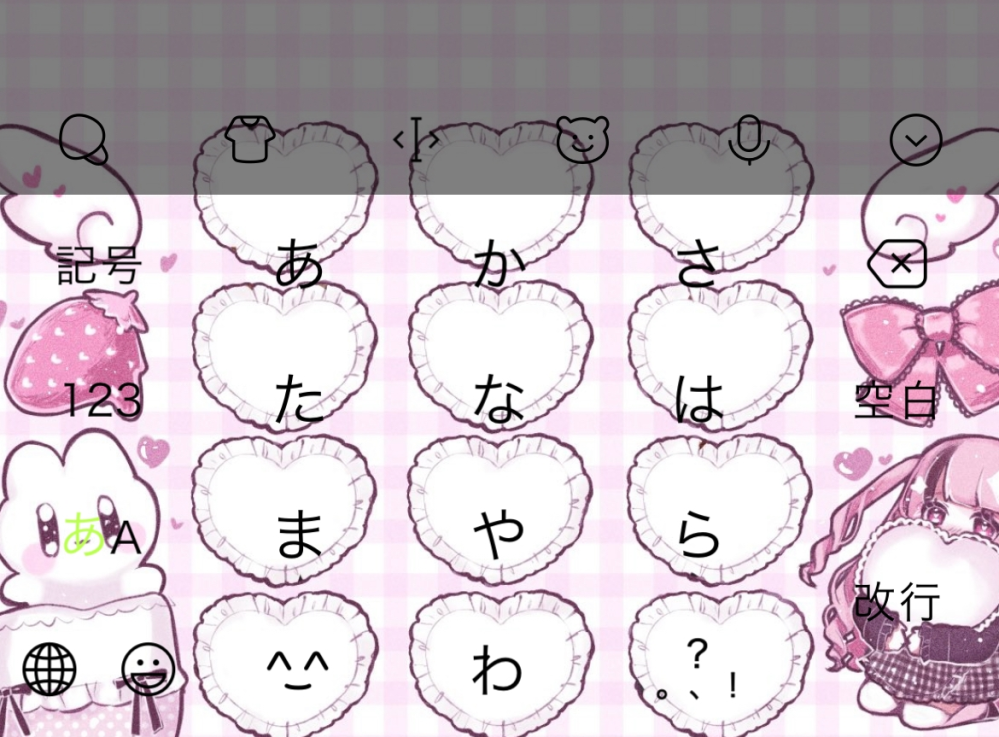Screen dimensions: 999x737
Task: Switch keyboard language with the globe
Action: (x=49, y=669)
